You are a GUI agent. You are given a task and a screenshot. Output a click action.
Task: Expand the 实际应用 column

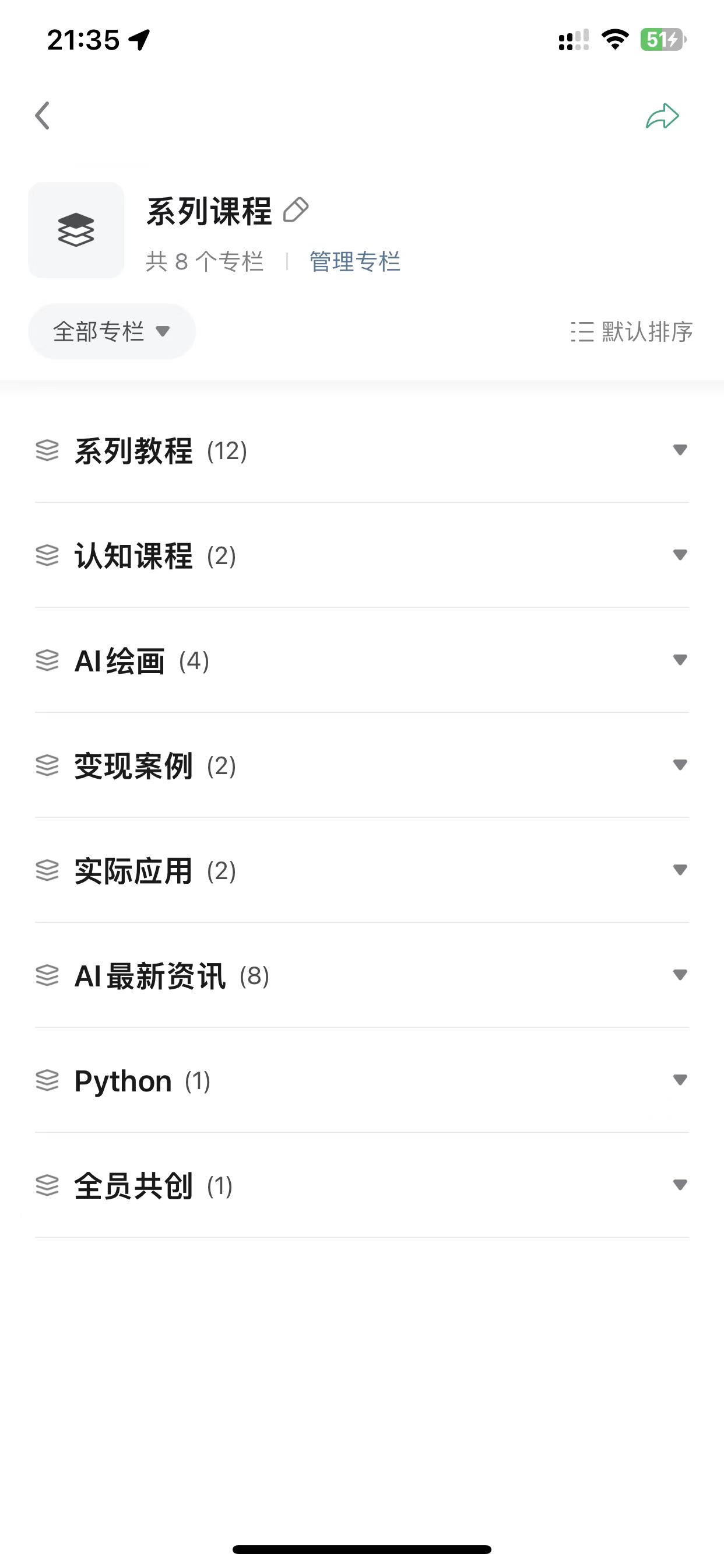pos(680,870)
